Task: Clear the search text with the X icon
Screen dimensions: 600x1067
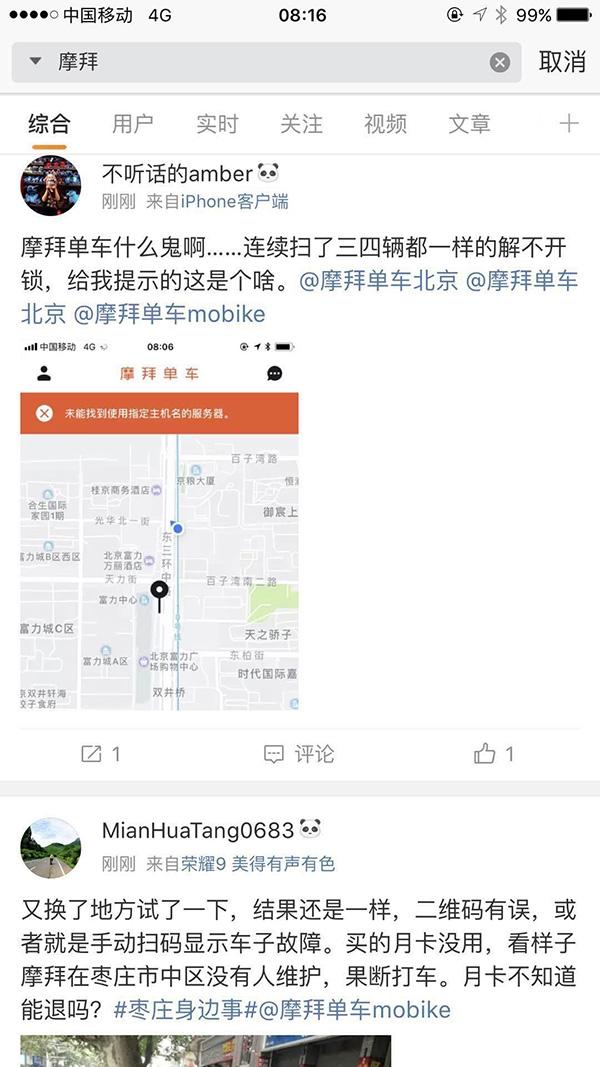Action: [500, 63]
